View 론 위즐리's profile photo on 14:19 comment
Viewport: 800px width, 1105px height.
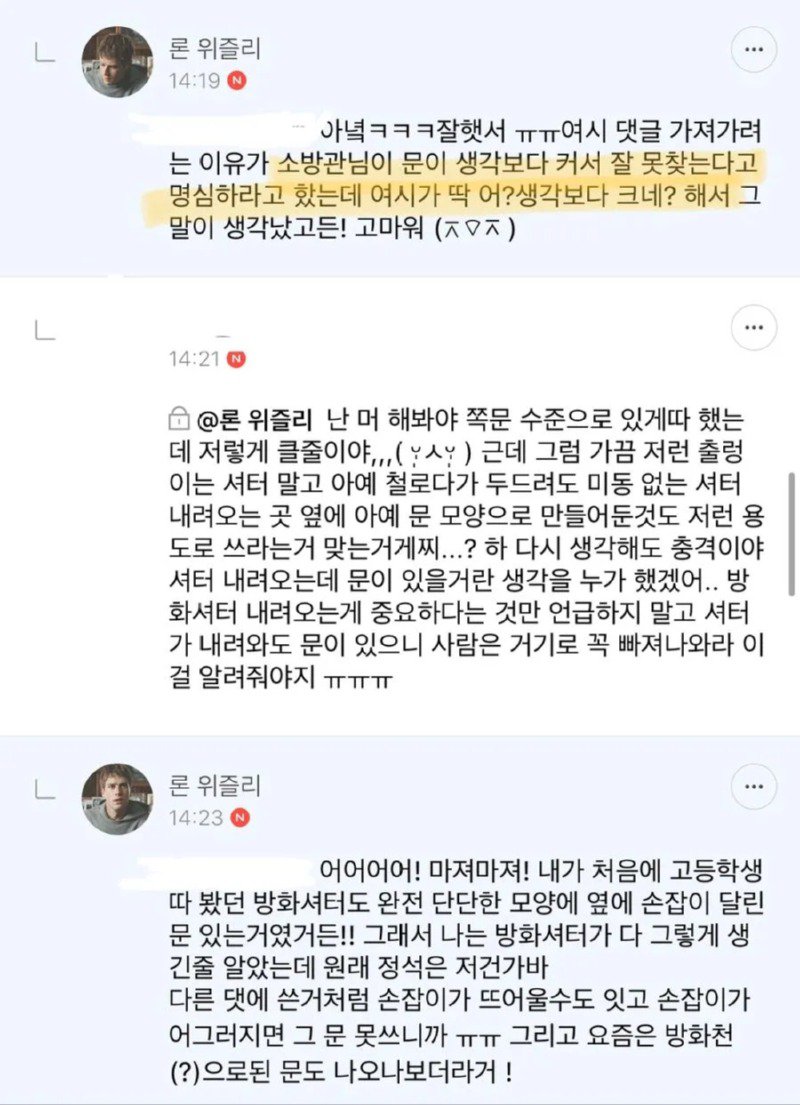[117, 61]
